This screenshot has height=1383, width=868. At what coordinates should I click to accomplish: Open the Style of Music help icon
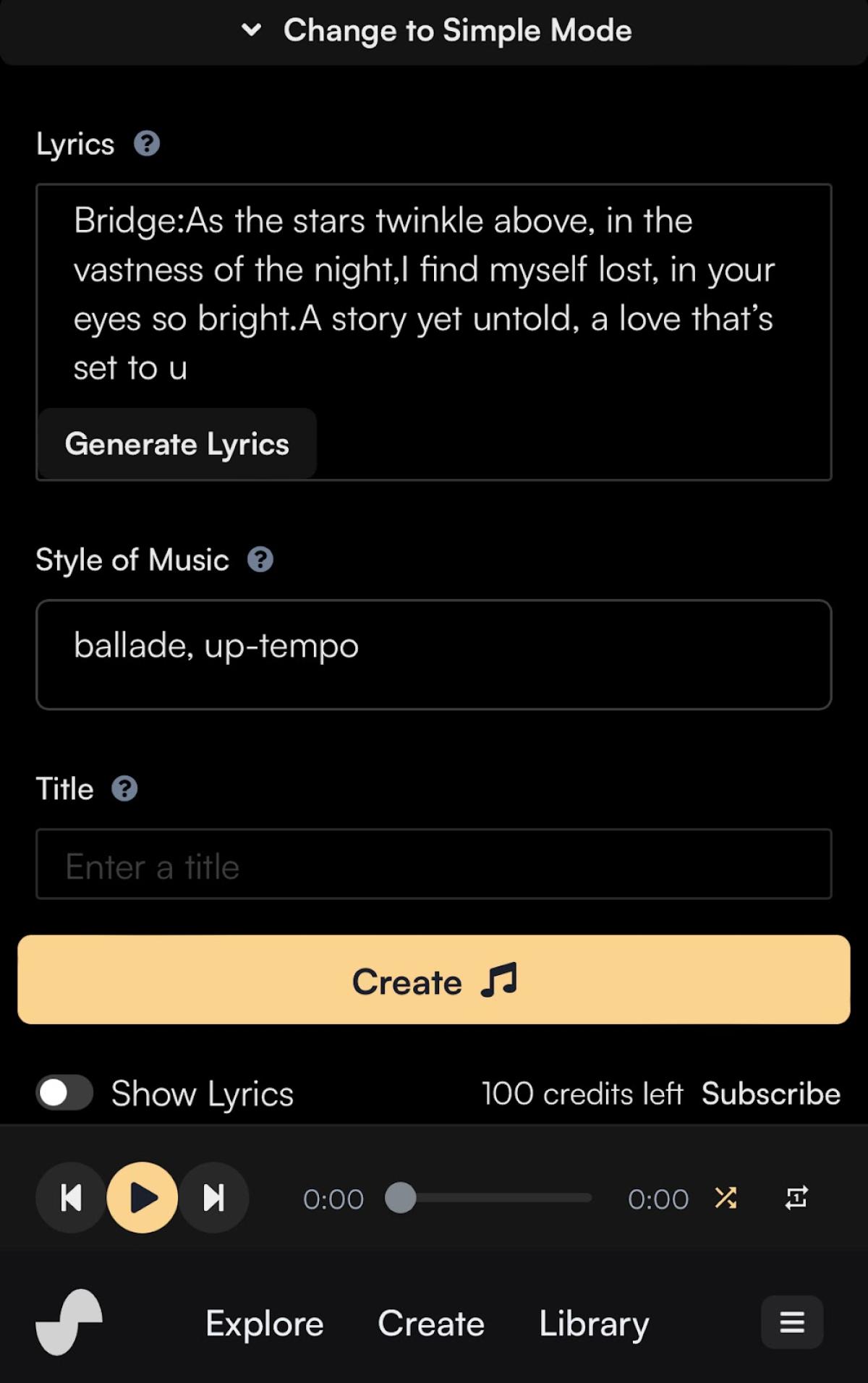[260, 560]
